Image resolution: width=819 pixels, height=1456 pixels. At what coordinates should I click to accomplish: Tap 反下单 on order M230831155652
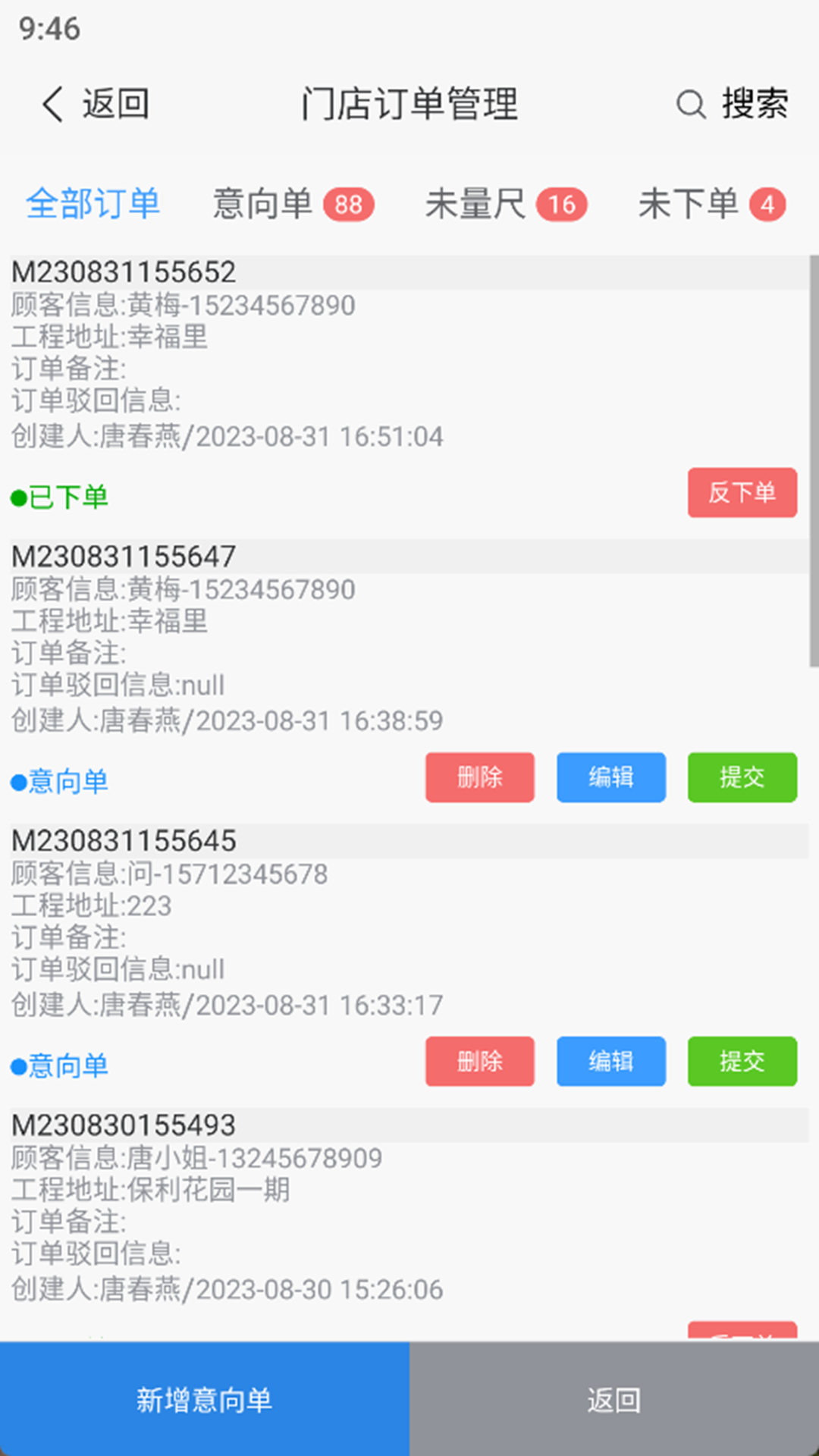pyautogui.click(x=742, y=493)
